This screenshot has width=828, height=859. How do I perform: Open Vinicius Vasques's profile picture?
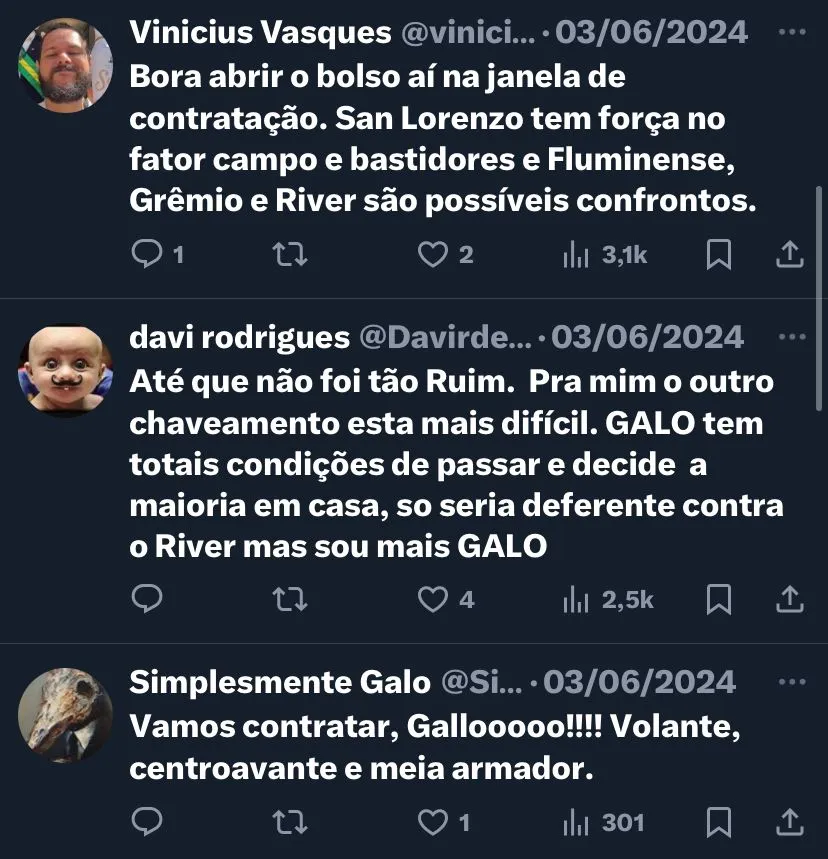click(65, 64)
